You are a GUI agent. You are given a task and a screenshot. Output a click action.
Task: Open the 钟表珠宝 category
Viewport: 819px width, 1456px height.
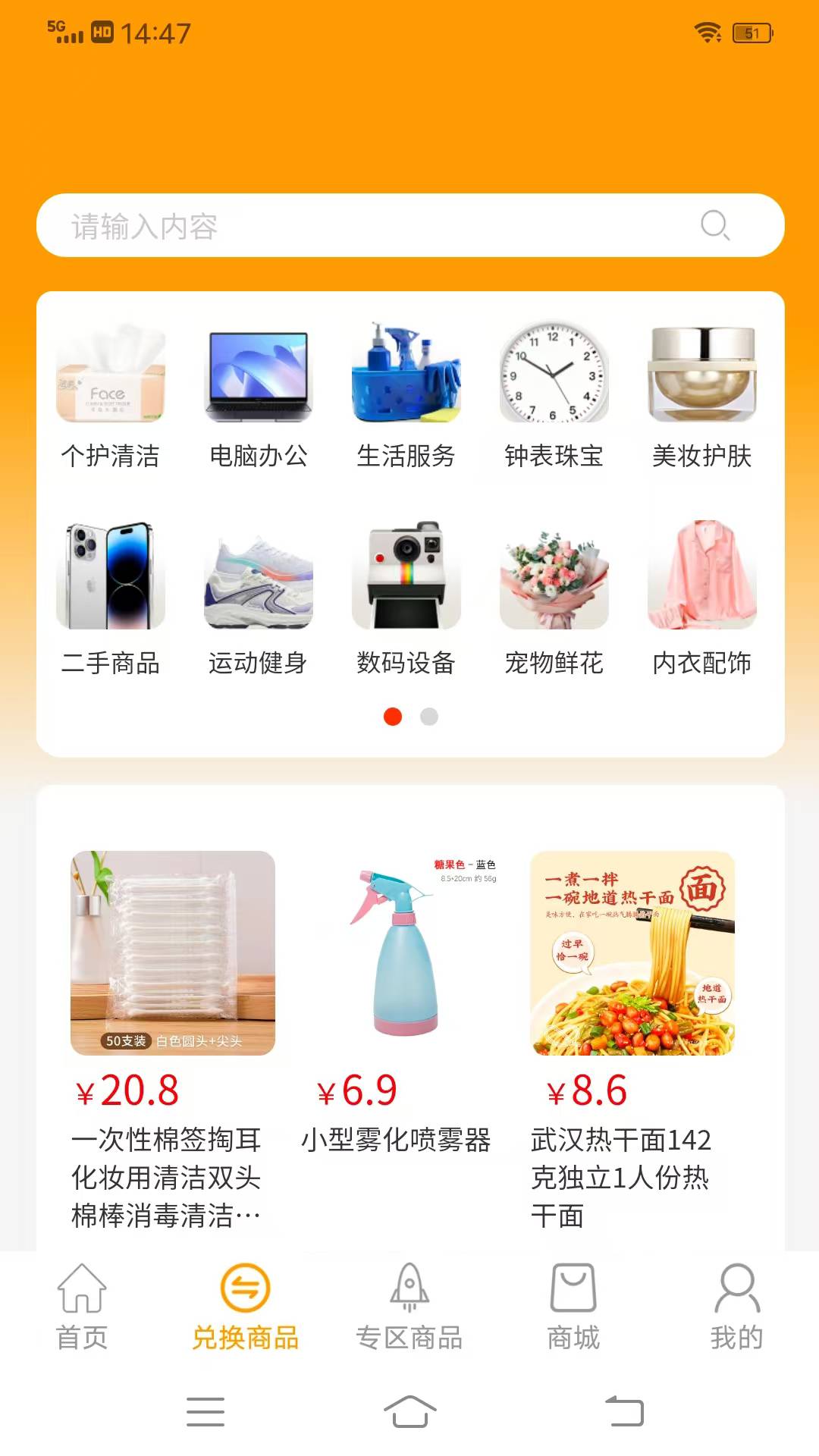(554, 396)
